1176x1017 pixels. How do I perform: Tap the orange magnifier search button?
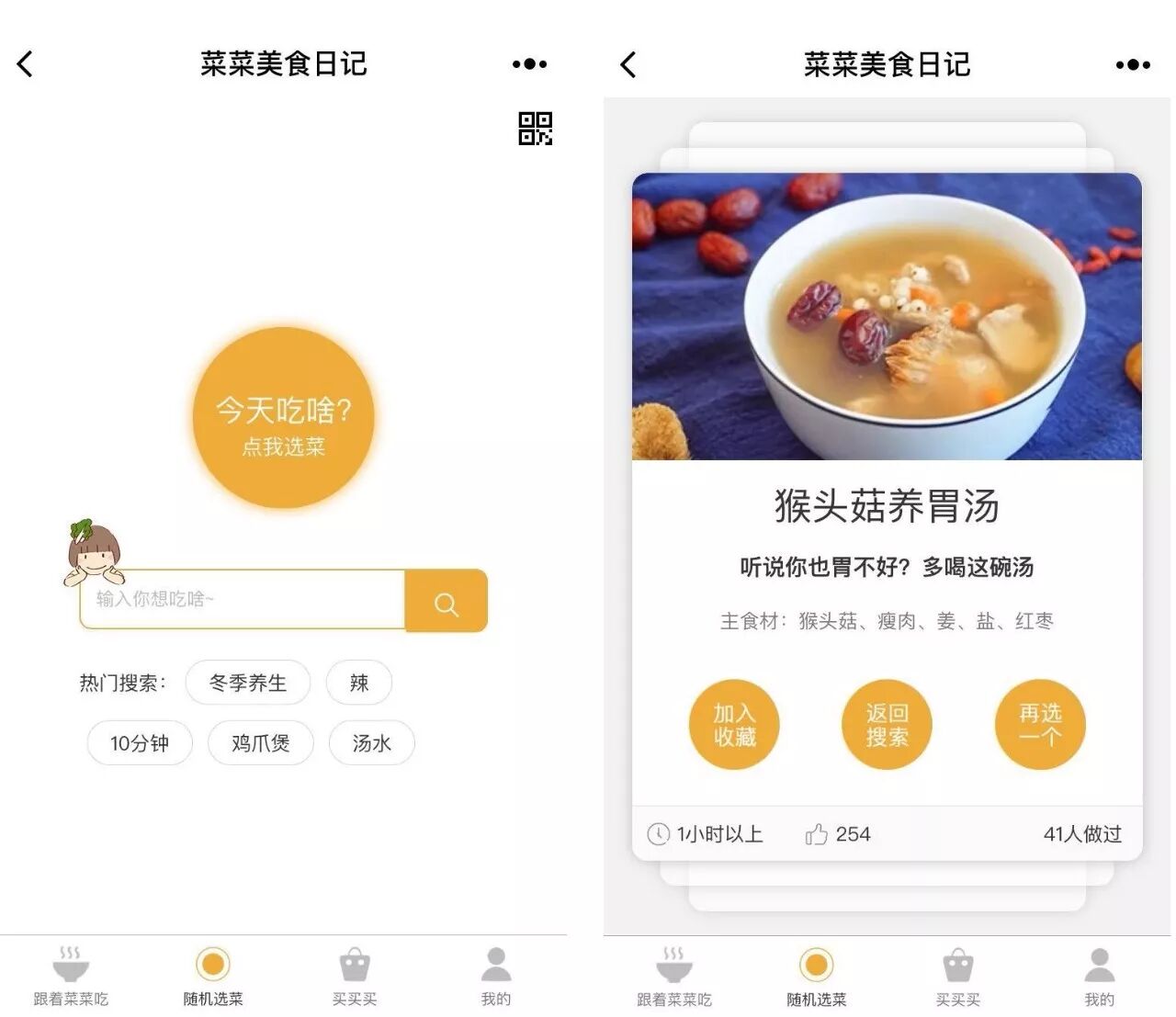(446, 602)
